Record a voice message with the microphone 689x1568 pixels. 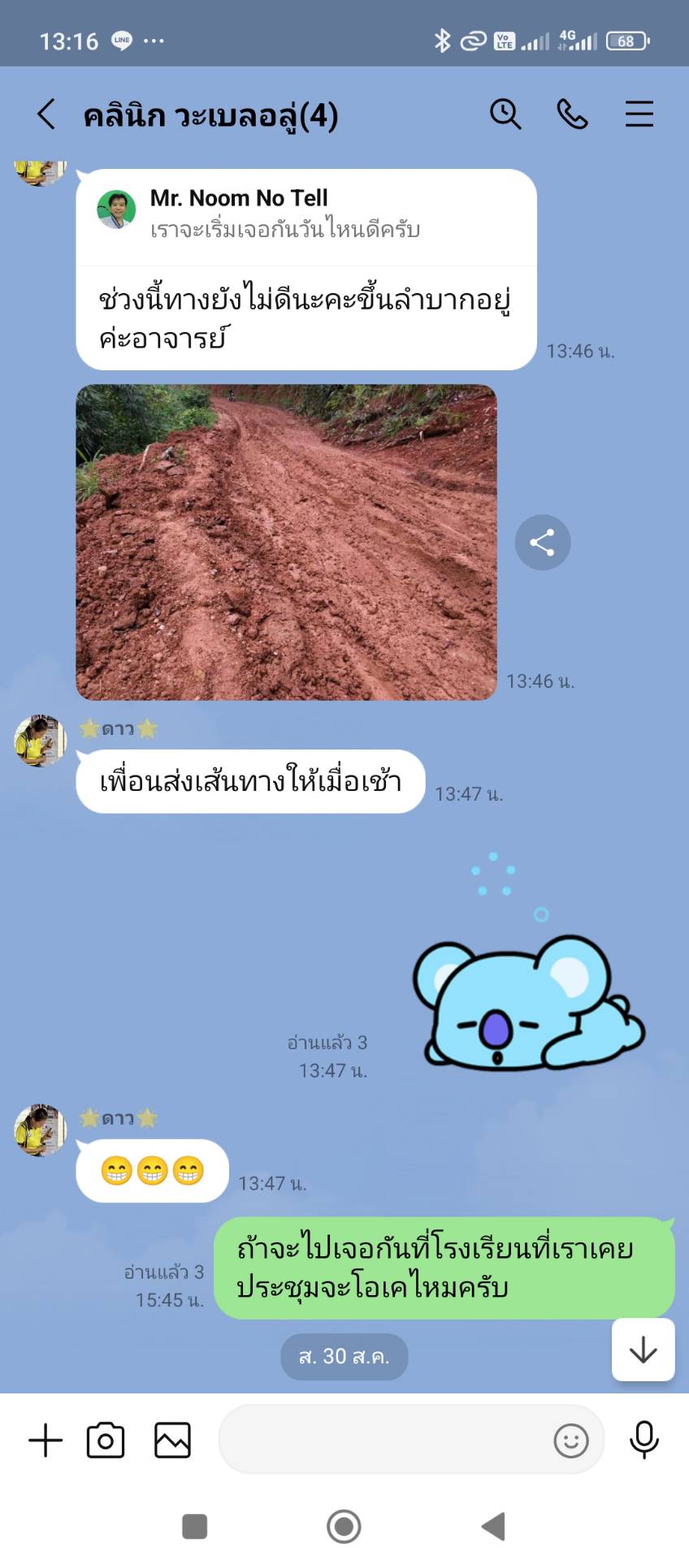643,1441
